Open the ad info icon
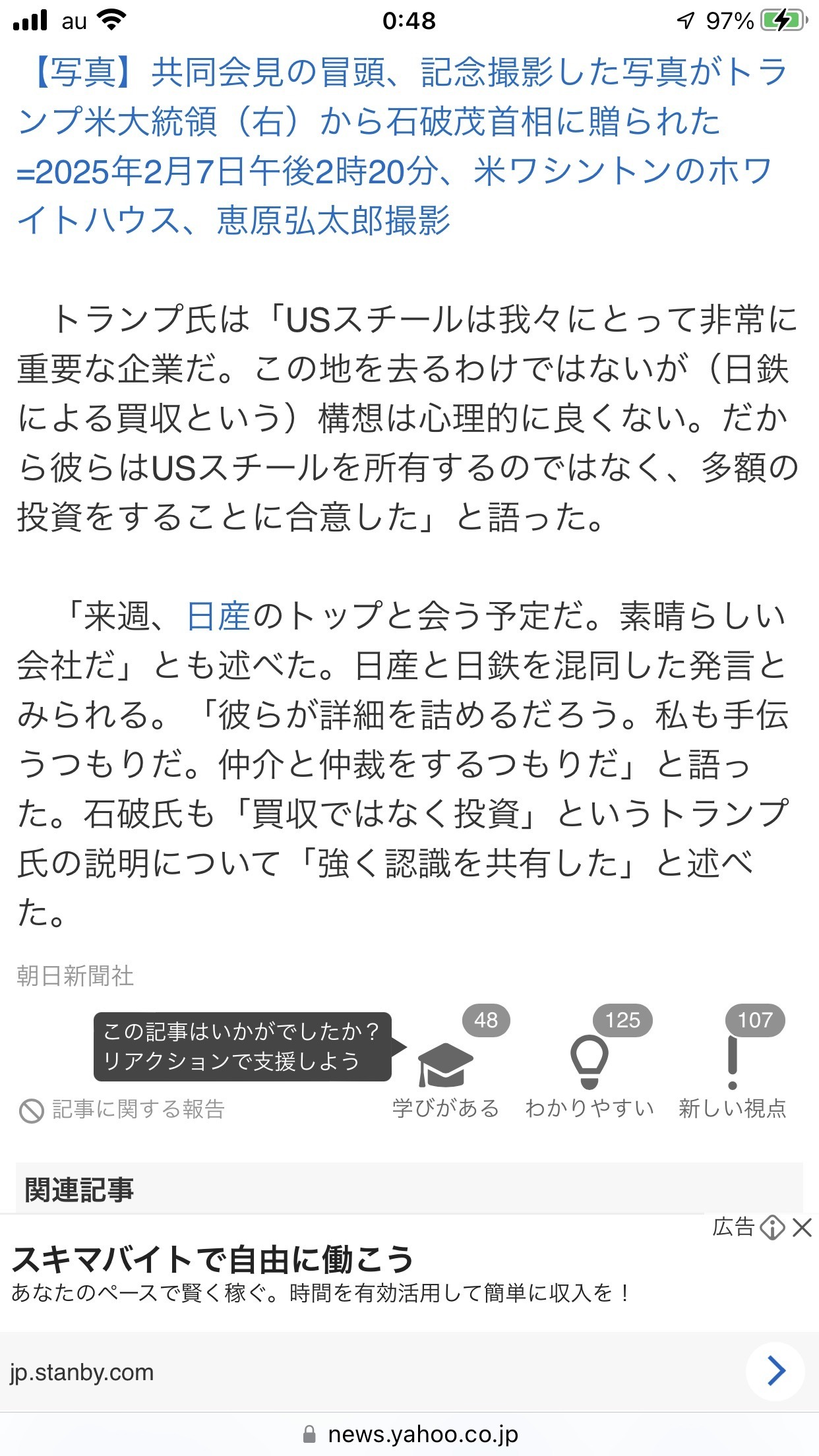Viewport: 819px width, 1456px height. click(772, 1228)
